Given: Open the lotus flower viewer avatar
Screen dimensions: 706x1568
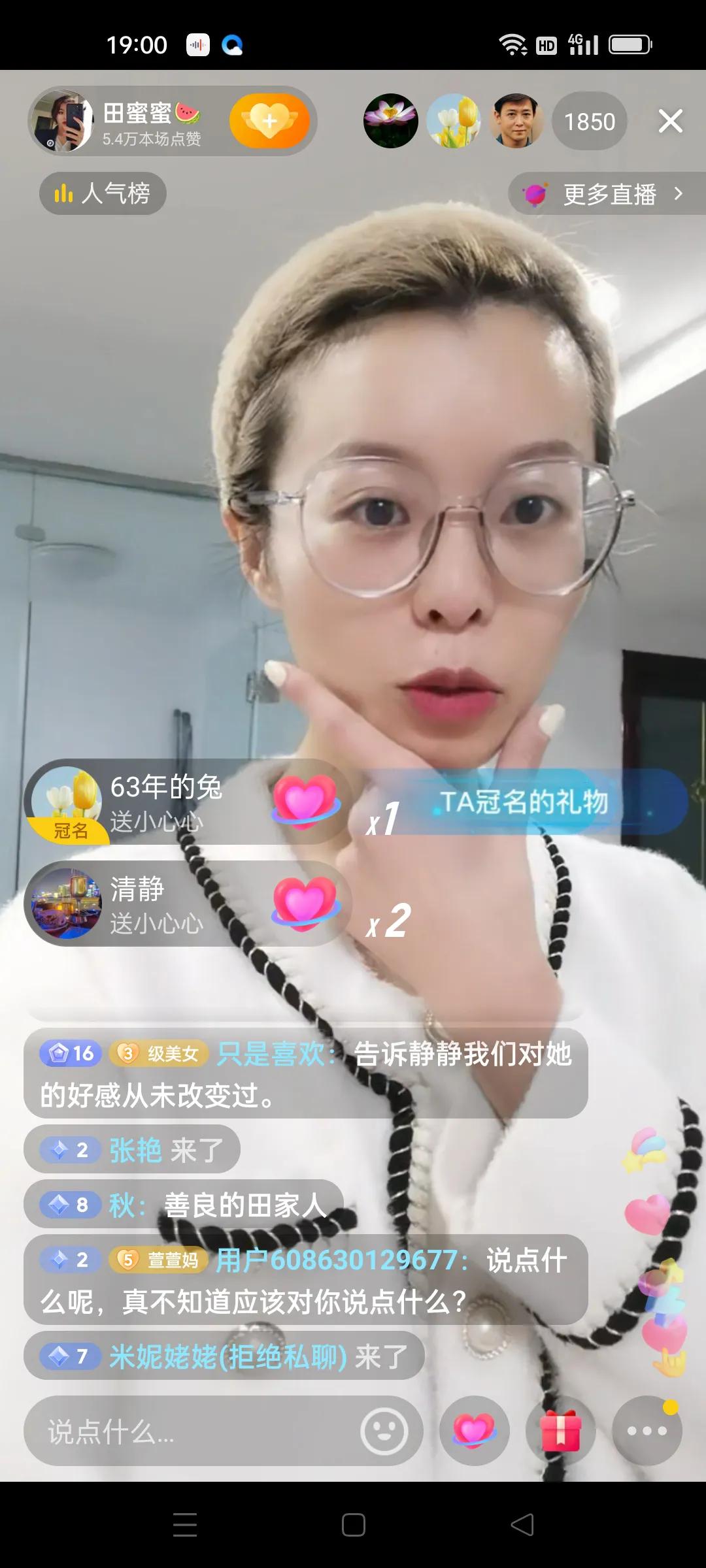Looking at the screenshot, I should click(390, 121).
